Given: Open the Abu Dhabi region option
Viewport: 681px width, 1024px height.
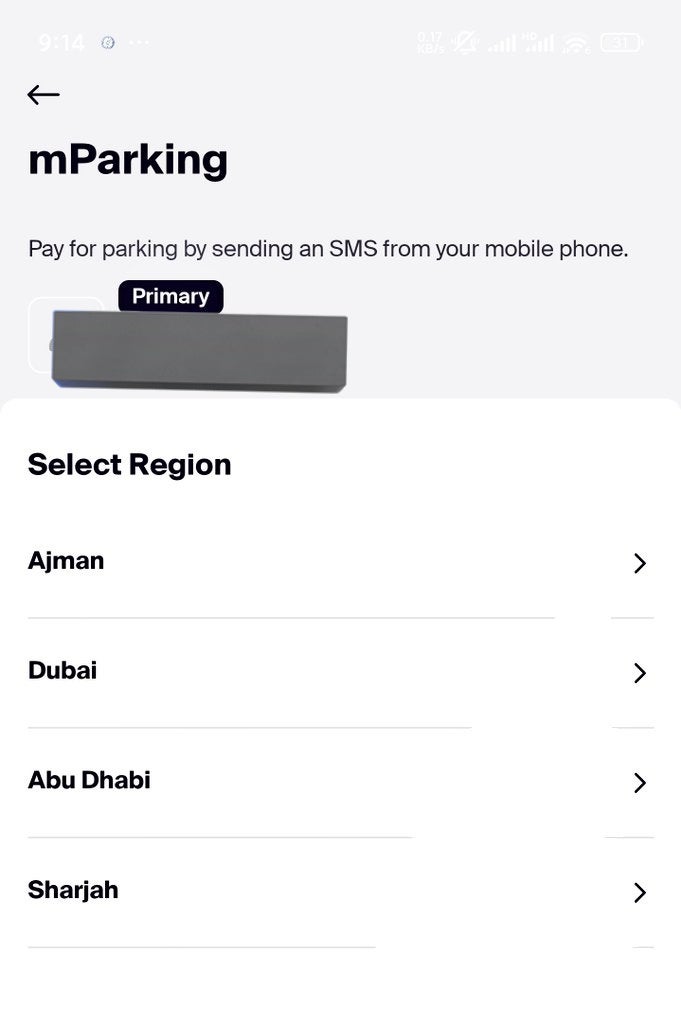Looking at the screenshot, I should point(89,781).
